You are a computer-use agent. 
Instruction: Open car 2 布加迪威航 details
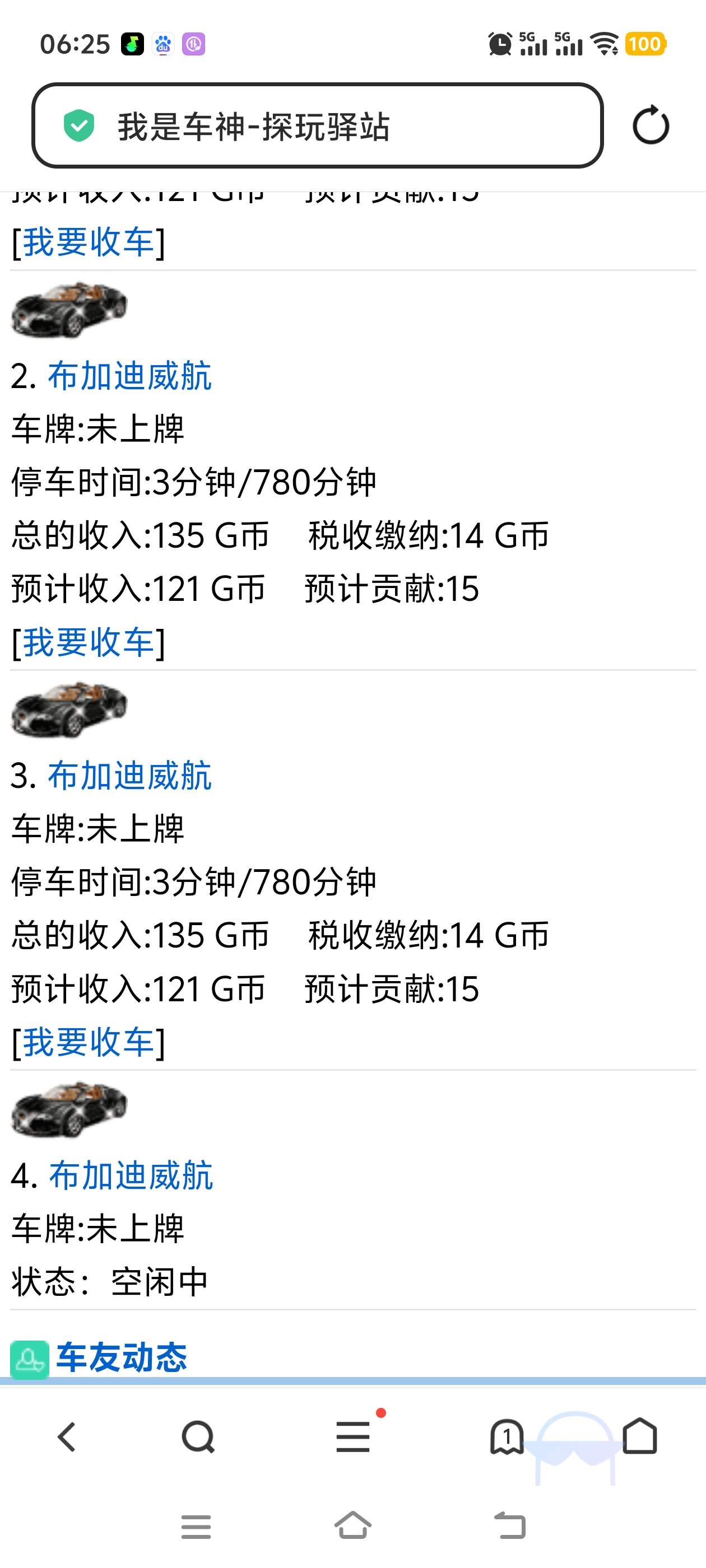pyautogui.click(x=129, y=376)
